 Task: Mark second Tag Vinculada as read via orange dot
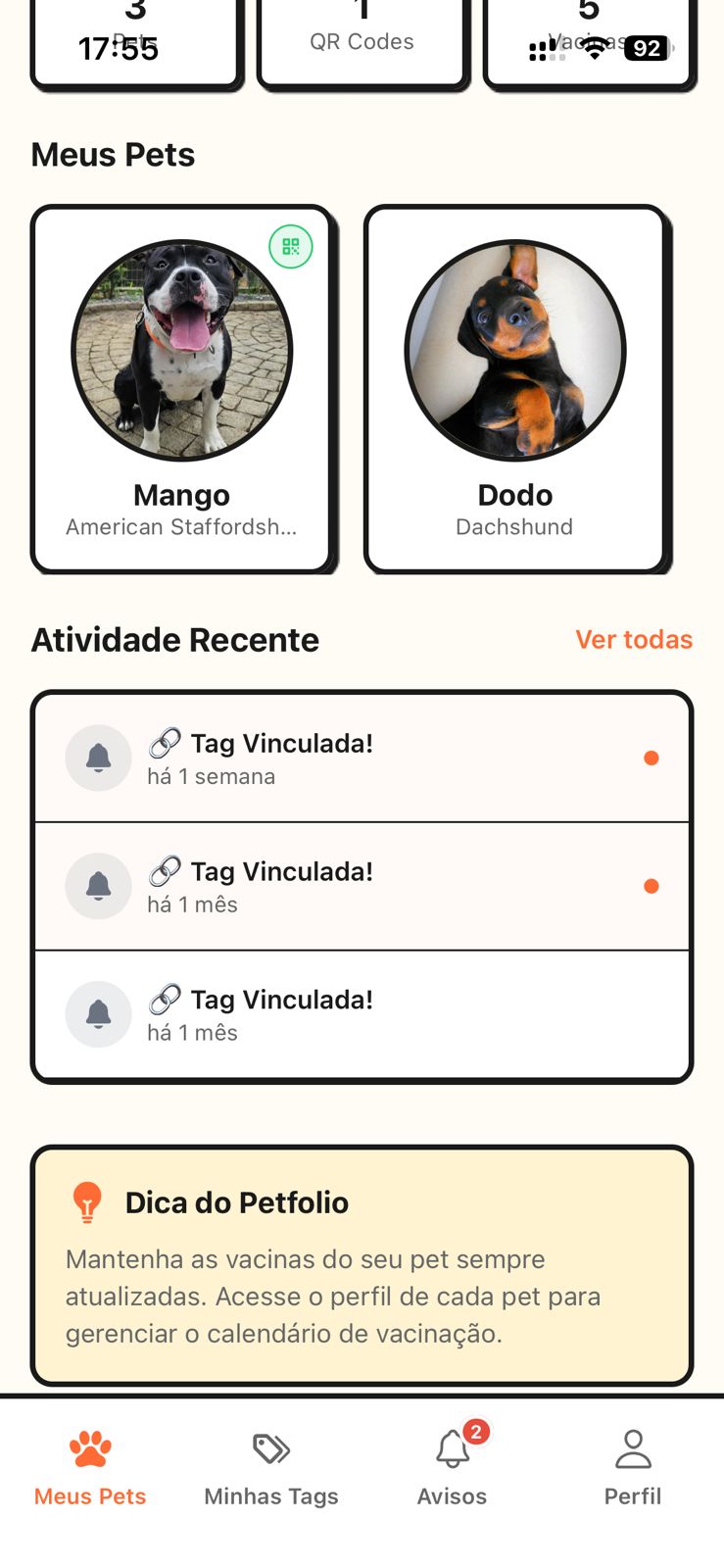point(652,885)
